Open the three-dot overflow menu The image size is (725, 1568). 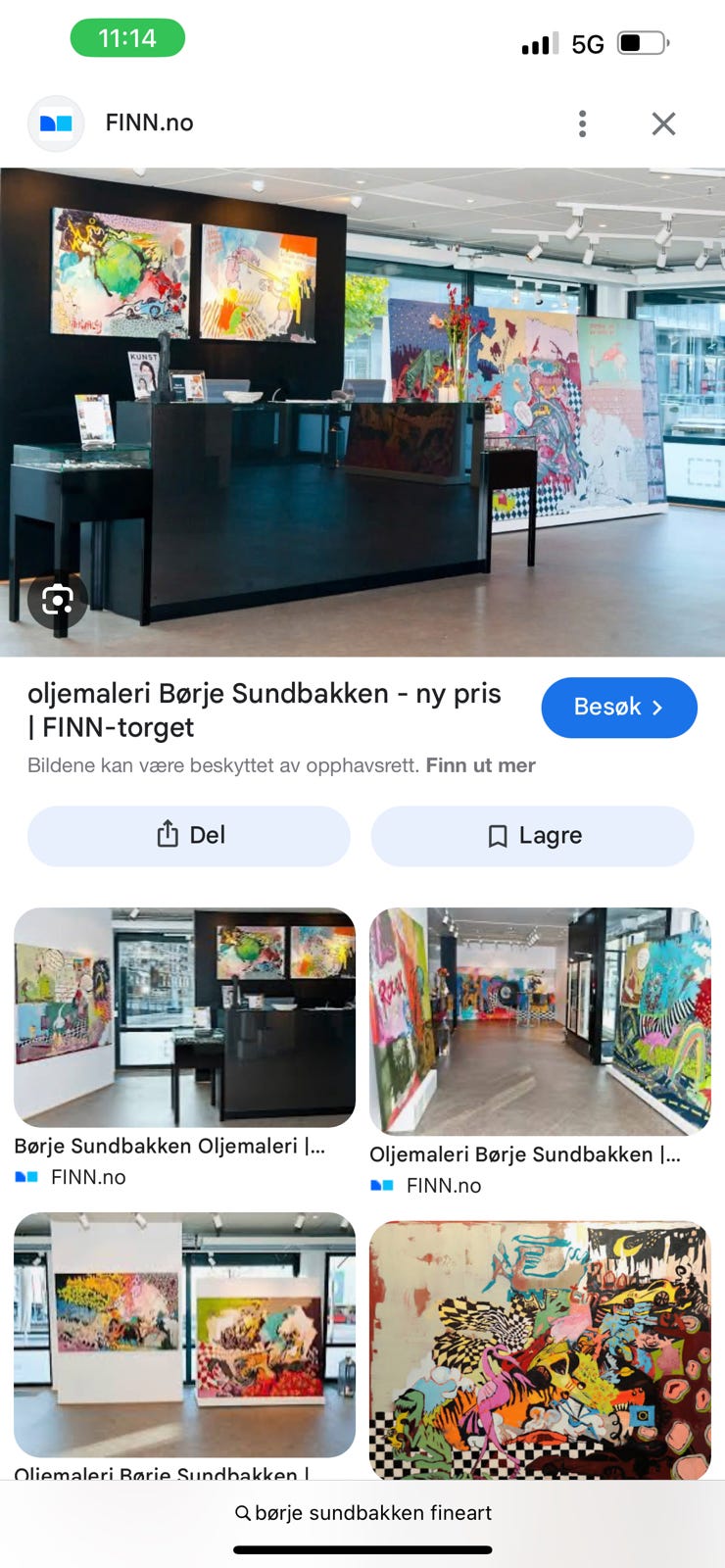[582, 123]
